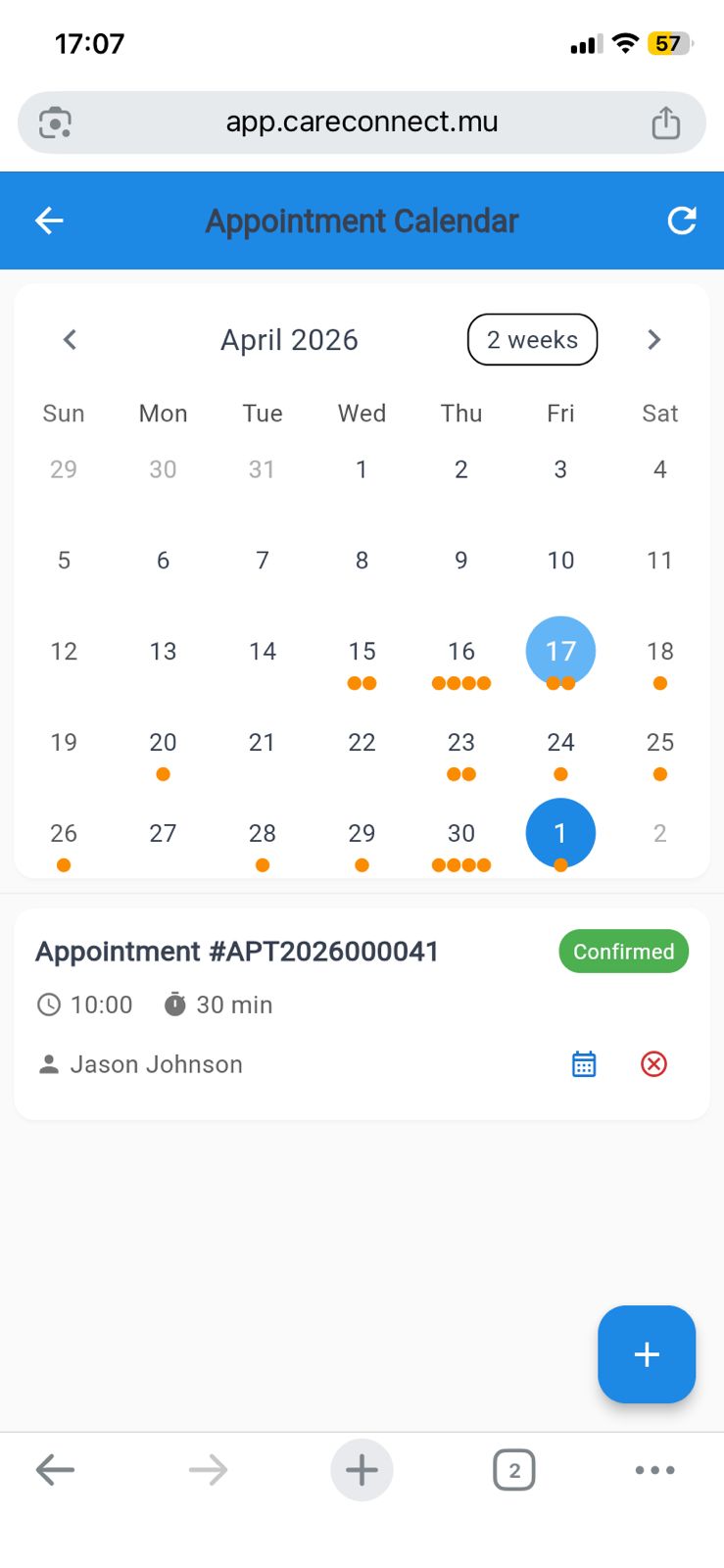Open the browser tabs switcher showing 2
The width and height of the screenshot is (724, 1568).
pos(513,1469)
